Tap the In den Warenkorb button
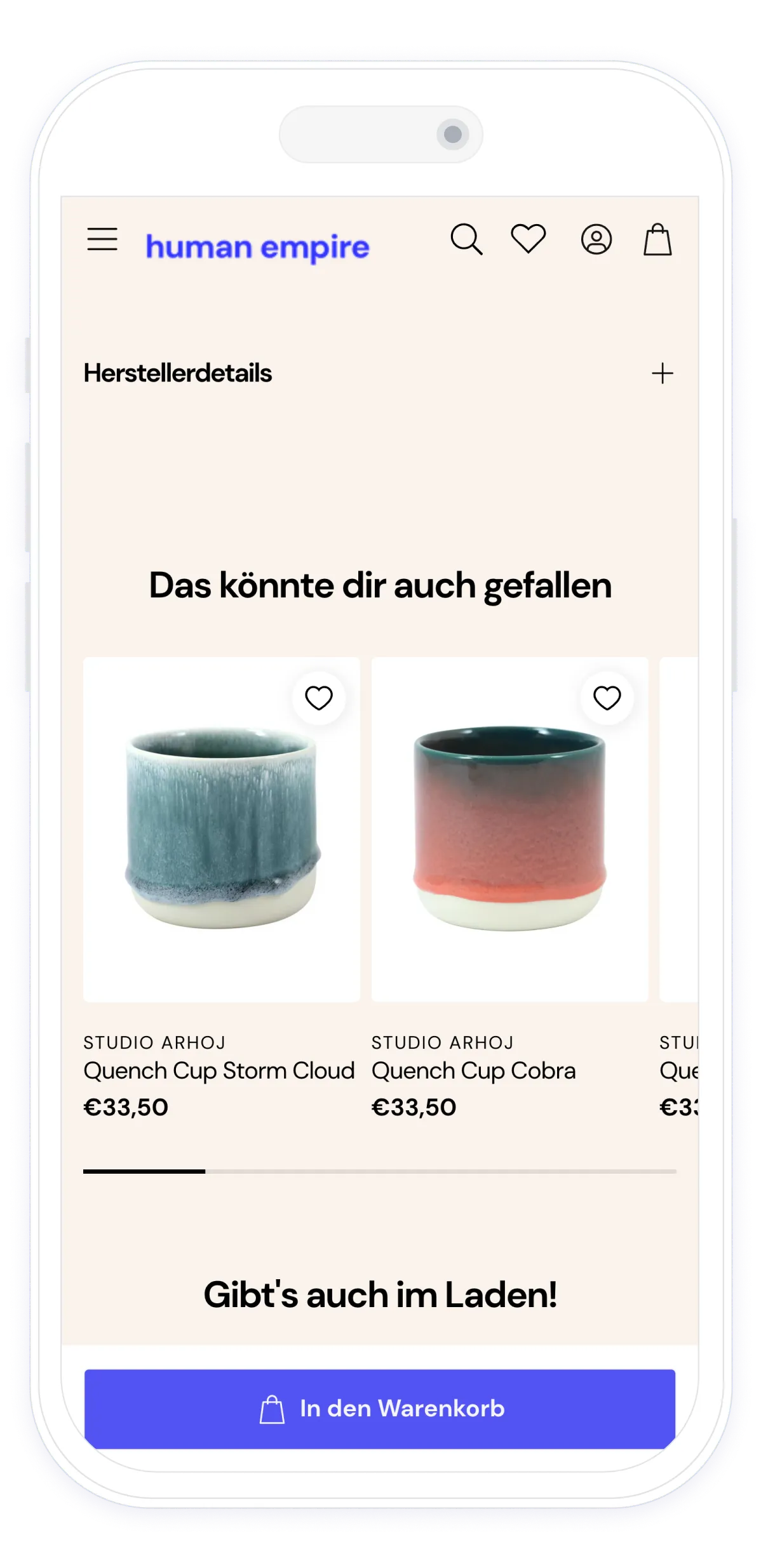Screen dimensions: 761x1568 click(x=380, y=1409)
